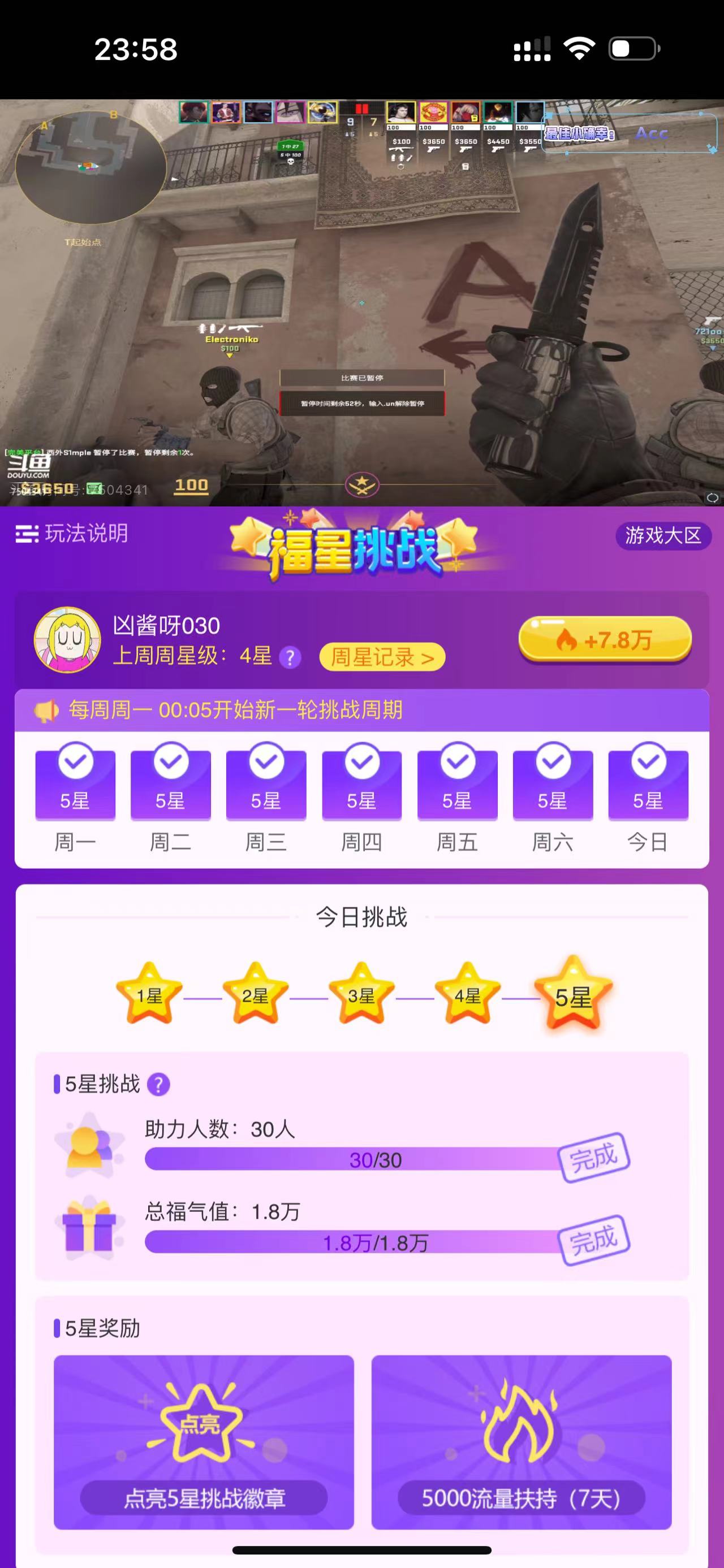Open help icon next to 5星挑战
This screenshot has height=1568, width=724.
point(159,1084)
